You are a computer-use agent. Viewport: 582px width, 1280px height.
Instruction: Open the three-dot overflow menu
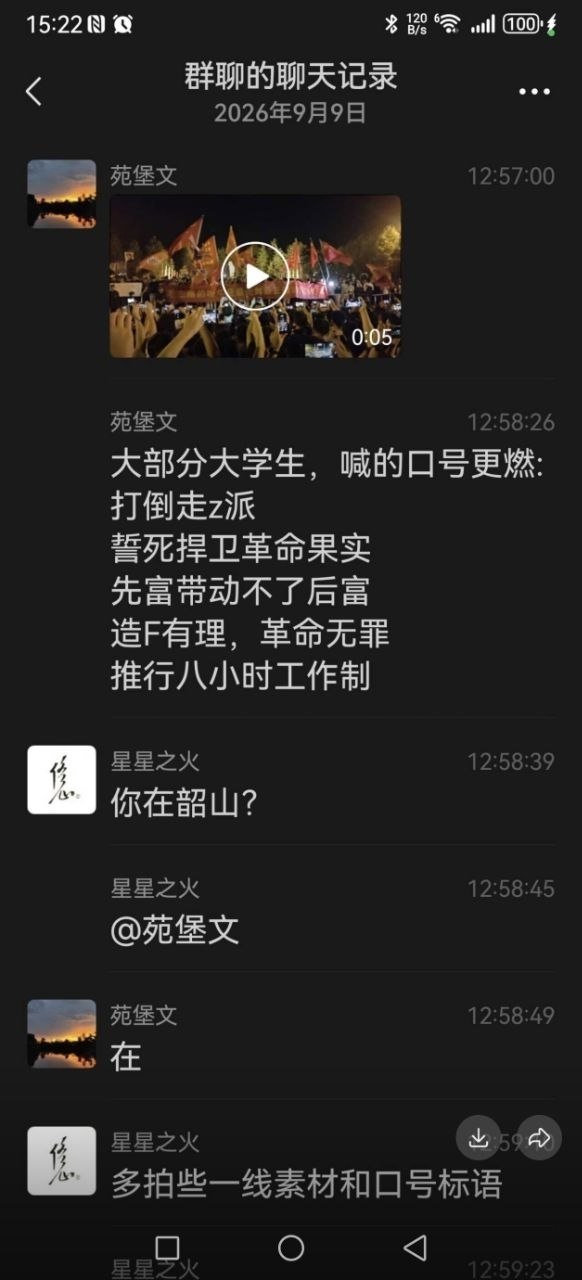(x=535, y=92)
